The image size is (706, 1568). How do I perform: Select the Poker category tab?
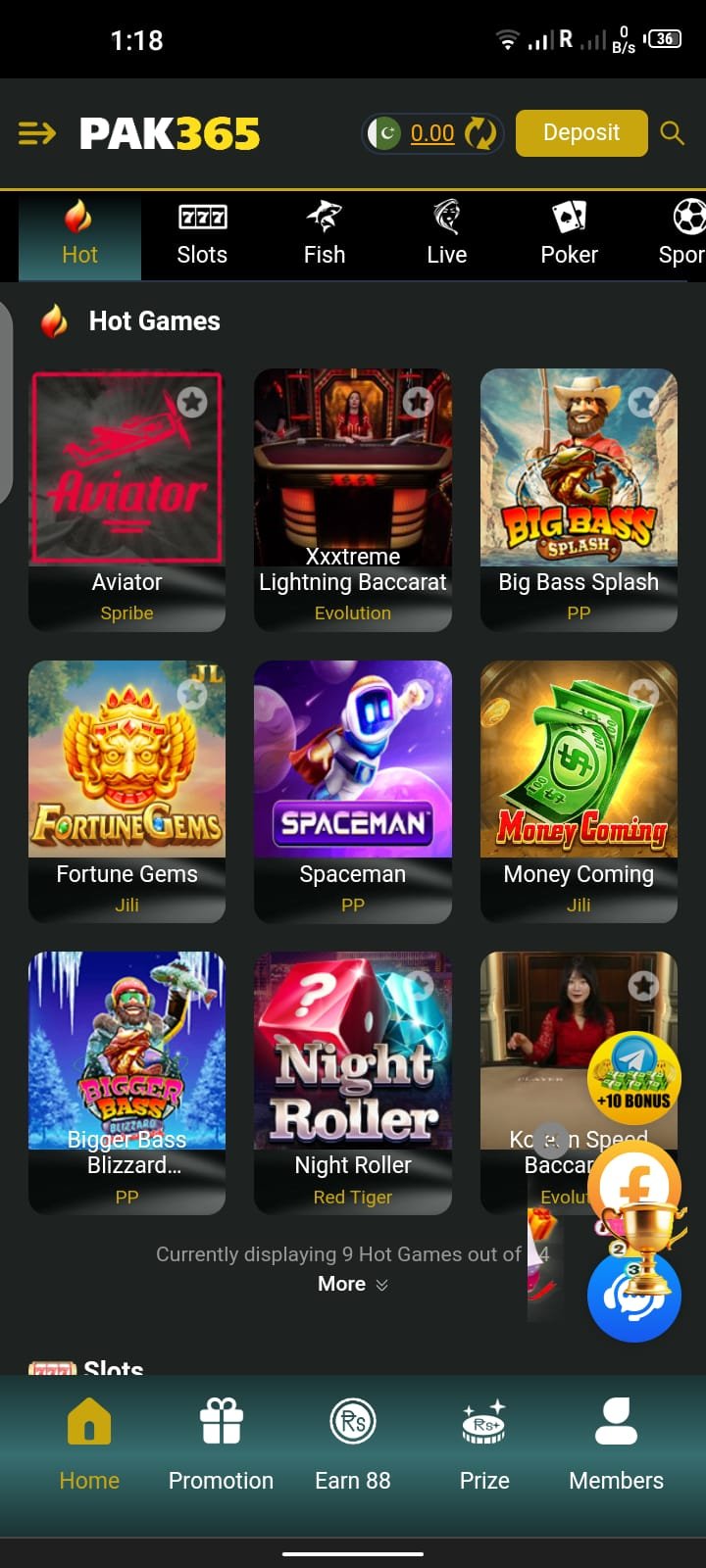tap(569, 235)
